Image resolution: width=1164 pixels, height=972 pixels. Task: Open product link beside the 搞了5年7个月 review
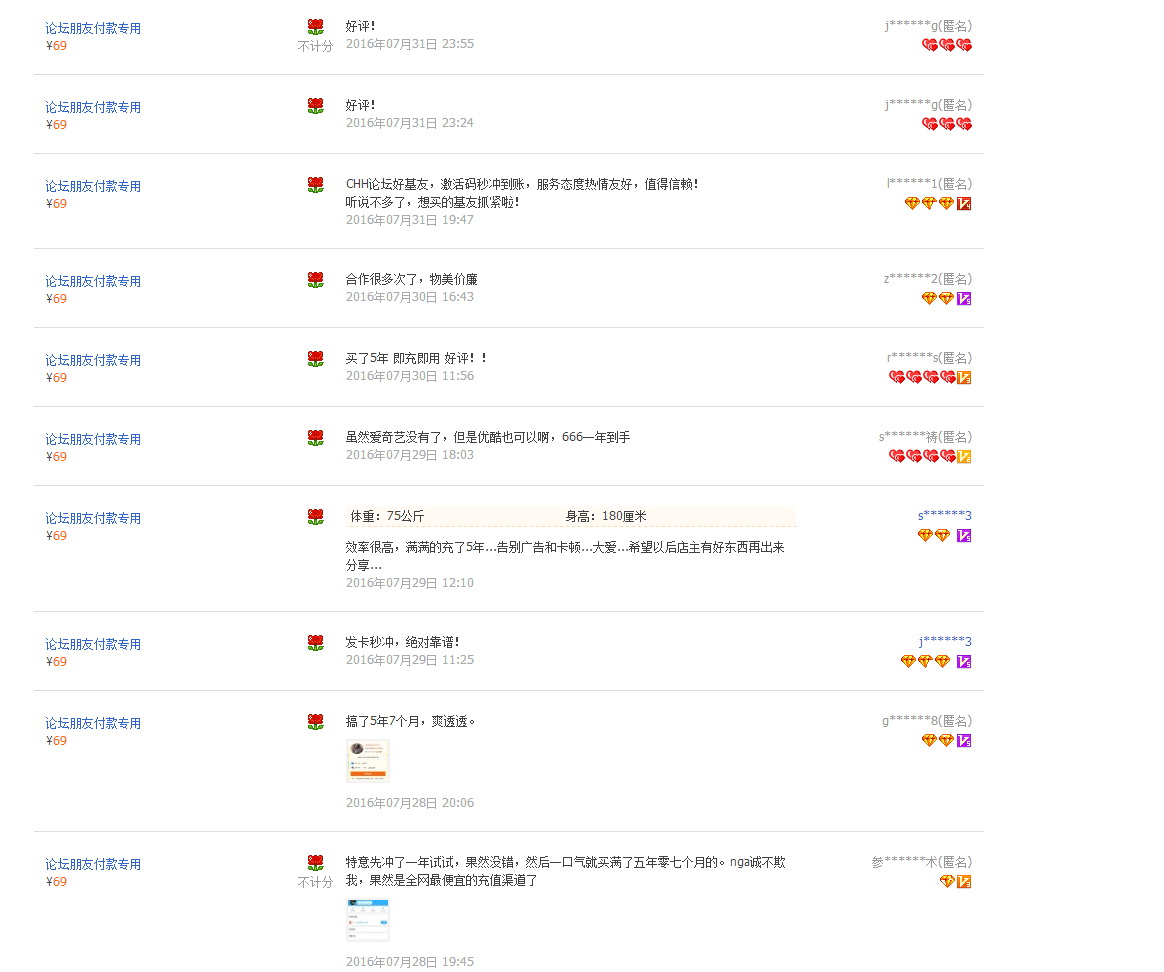point(93,723)
